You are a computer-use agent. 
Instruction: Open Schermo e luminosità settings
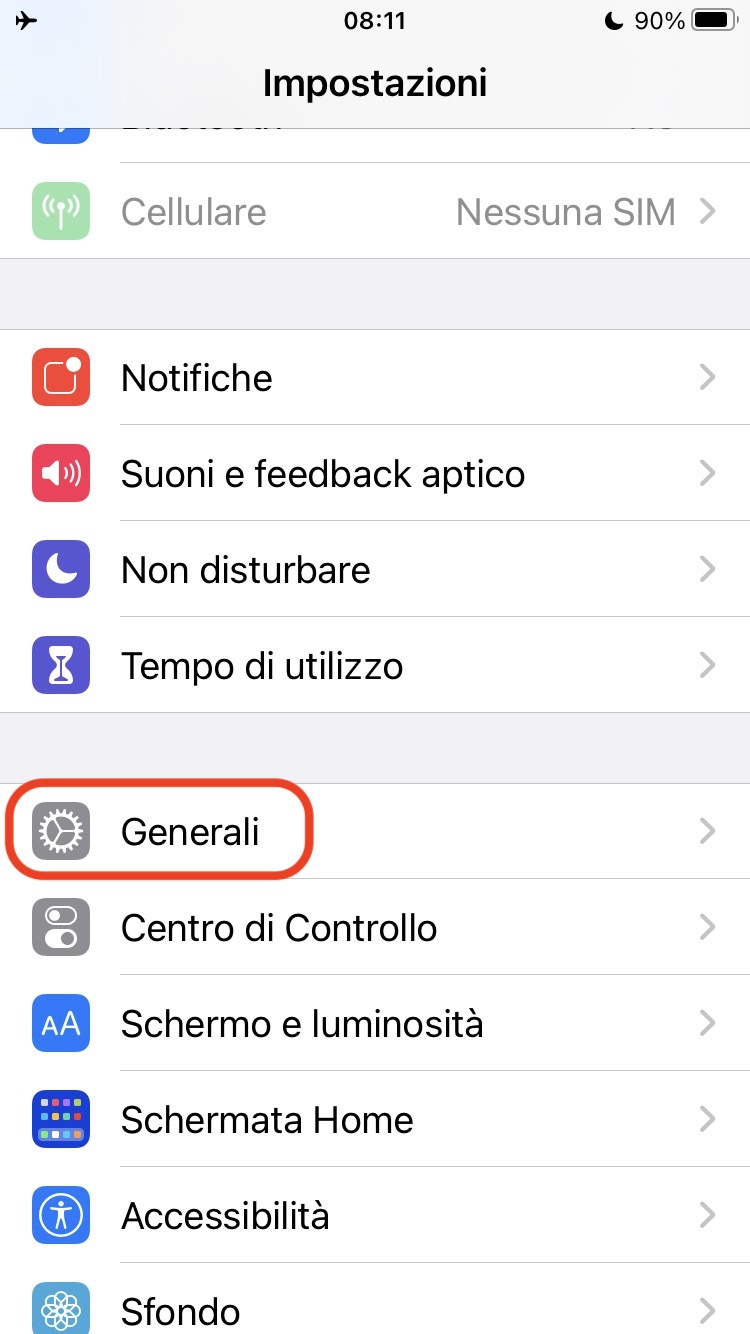click(x=375, y=1024)
